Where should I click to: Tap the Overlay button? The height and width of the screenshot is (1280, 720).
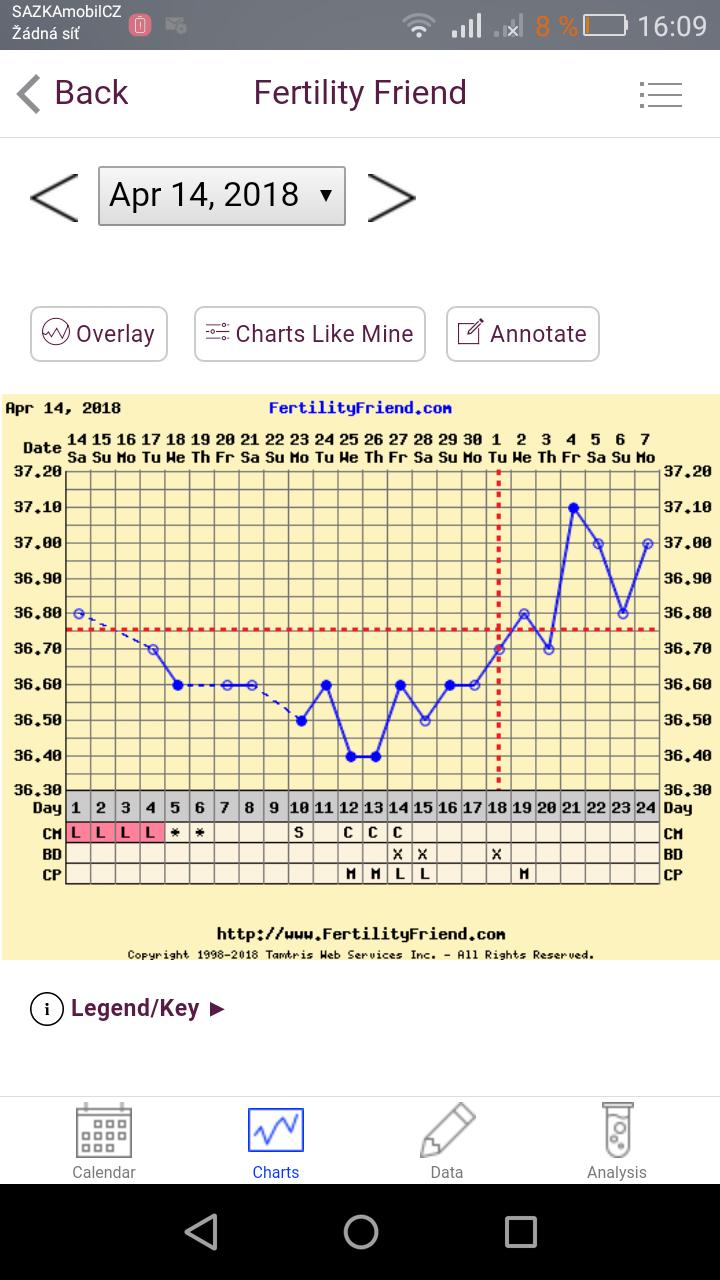[99, 334]
